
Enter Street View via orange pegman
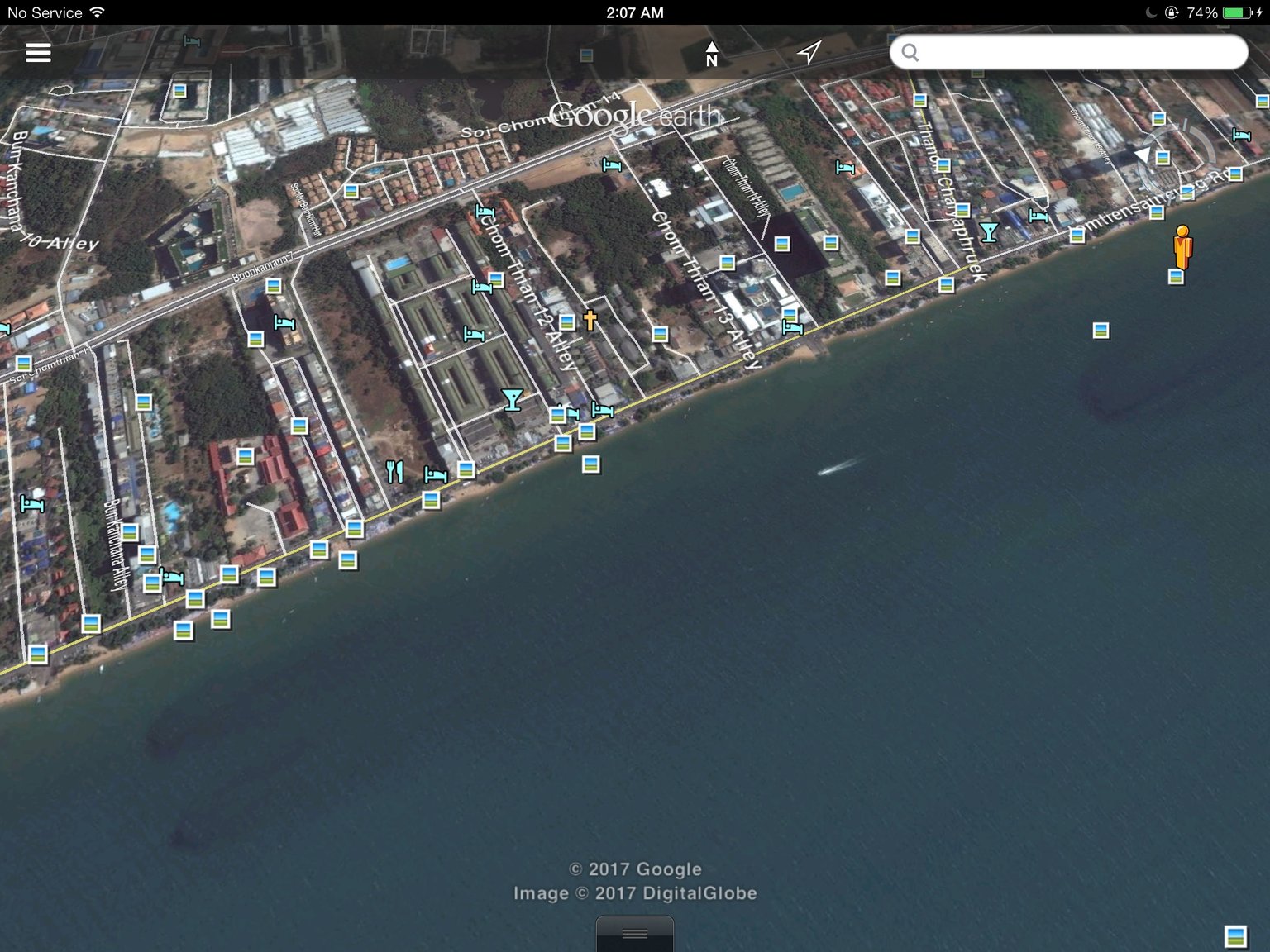pos(1182,246)
